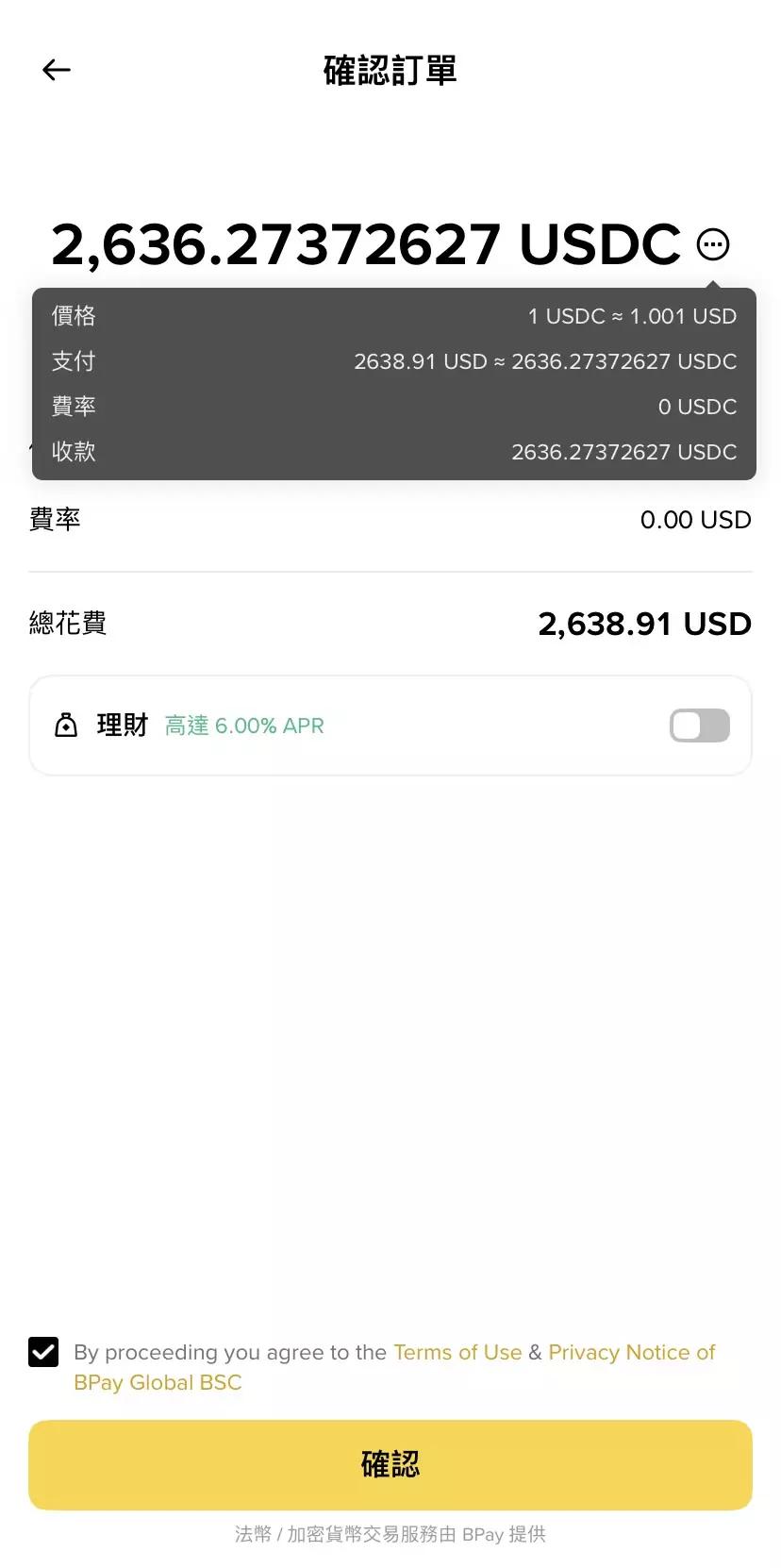The width and height of the screenshot is (781, 1568).
Task: Uncheck the agreement checkbox
Action: (x=43, y=1352)
